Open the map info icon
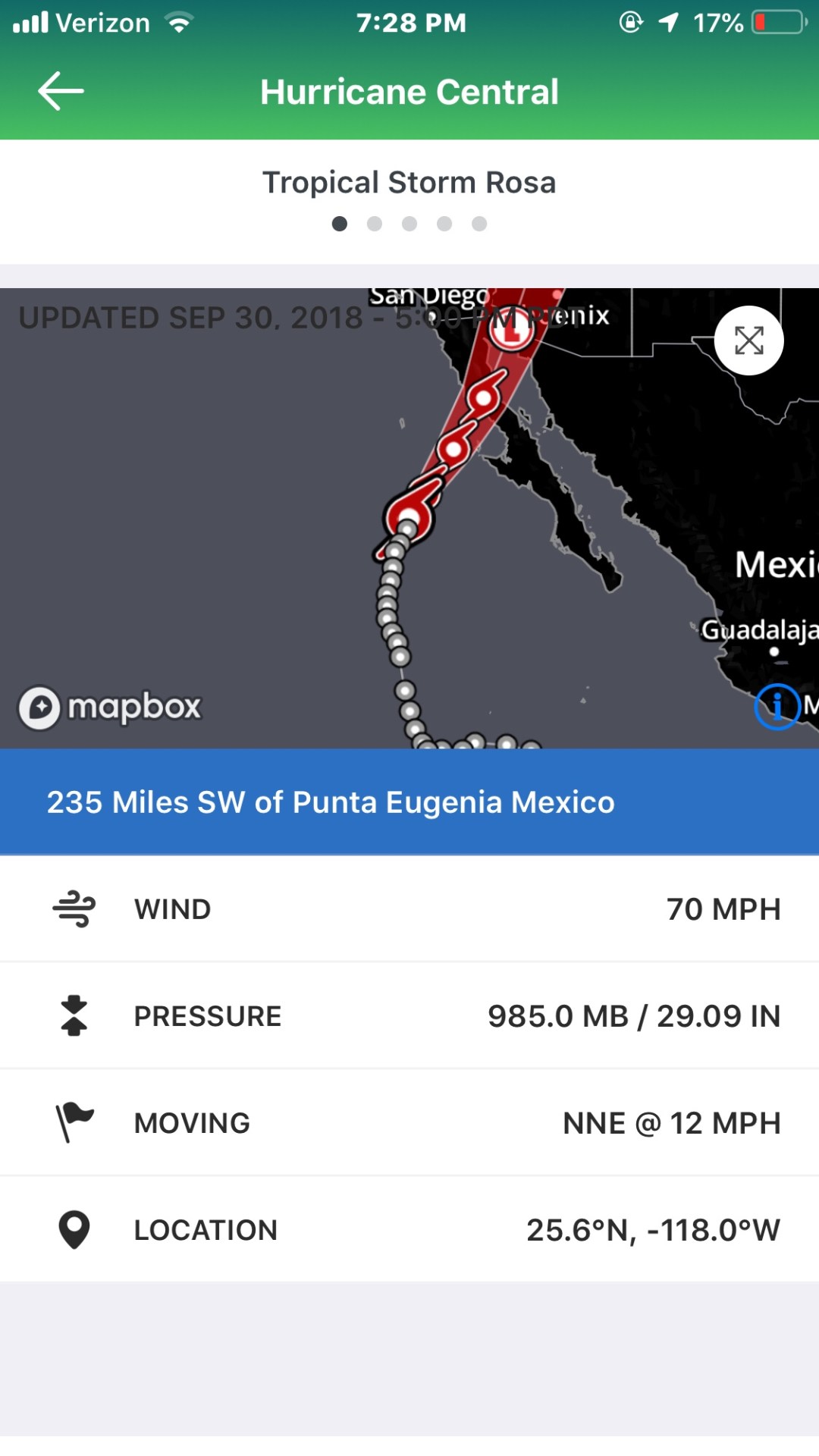The width and height of the screenshot is (819, 1456). [x=777, y=707]
